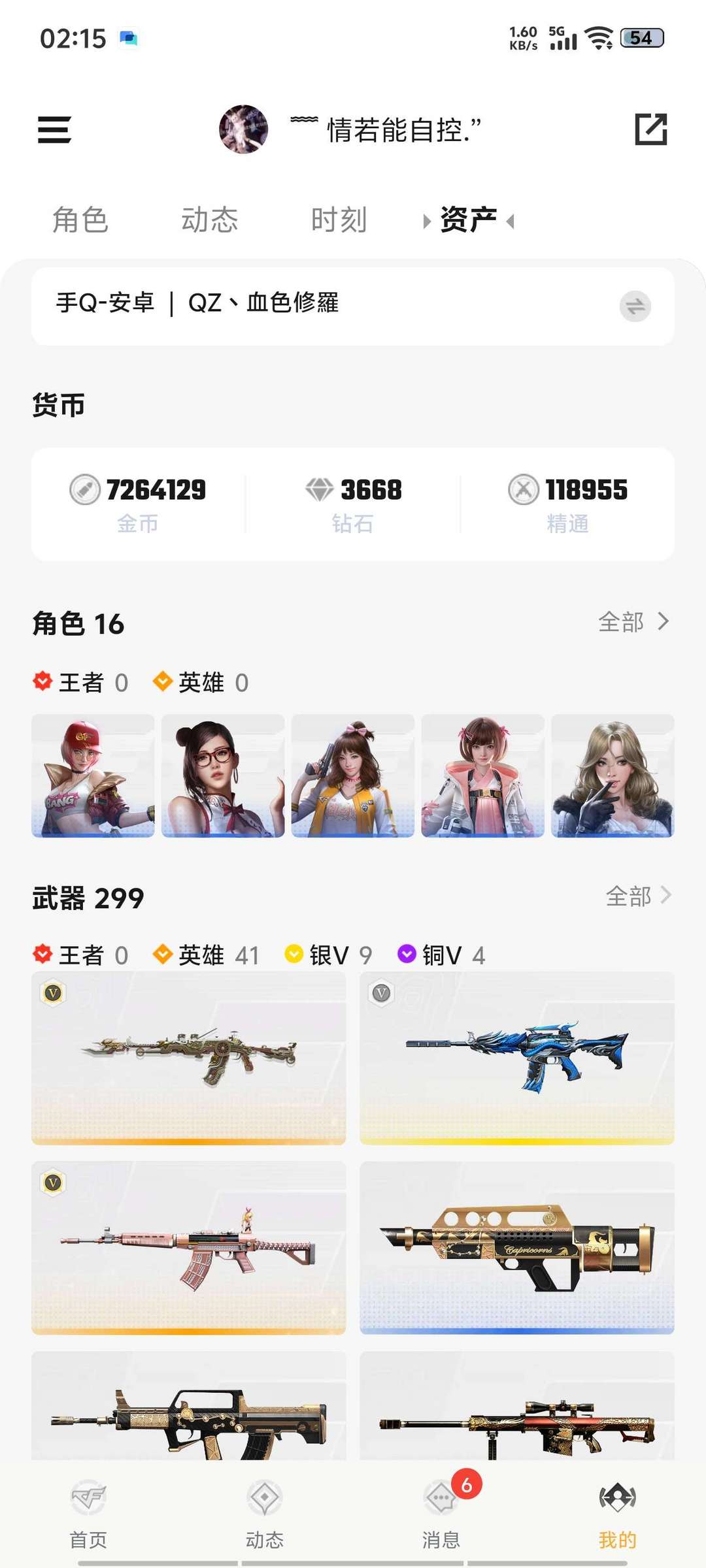Go to the 首页 tab
Image resolution: width=706 pixels, height=1568 pixels.
pyautogui.click(x=88, y=1516)
